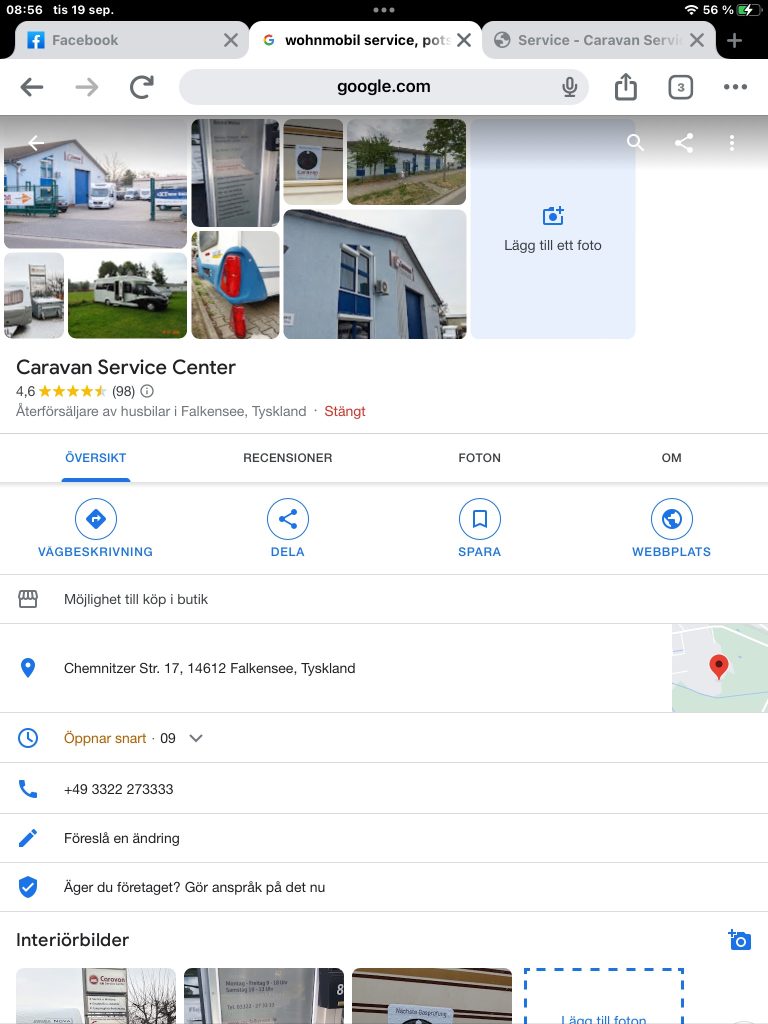Save the place with Spara
Screen dimensions: 768x1024
(479, 530)
